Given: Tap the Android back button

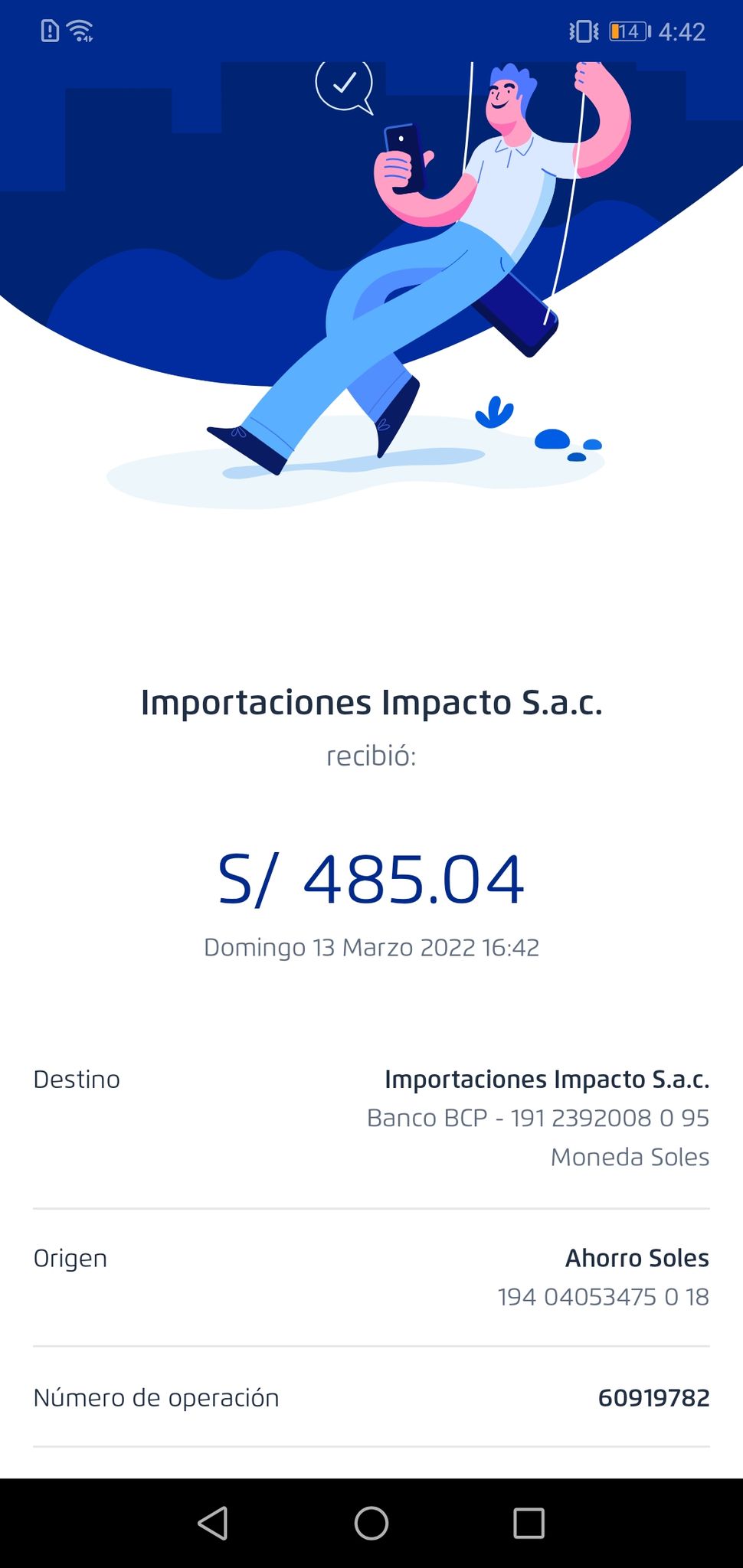Looking at the screenshot, I should point(213,1523).
